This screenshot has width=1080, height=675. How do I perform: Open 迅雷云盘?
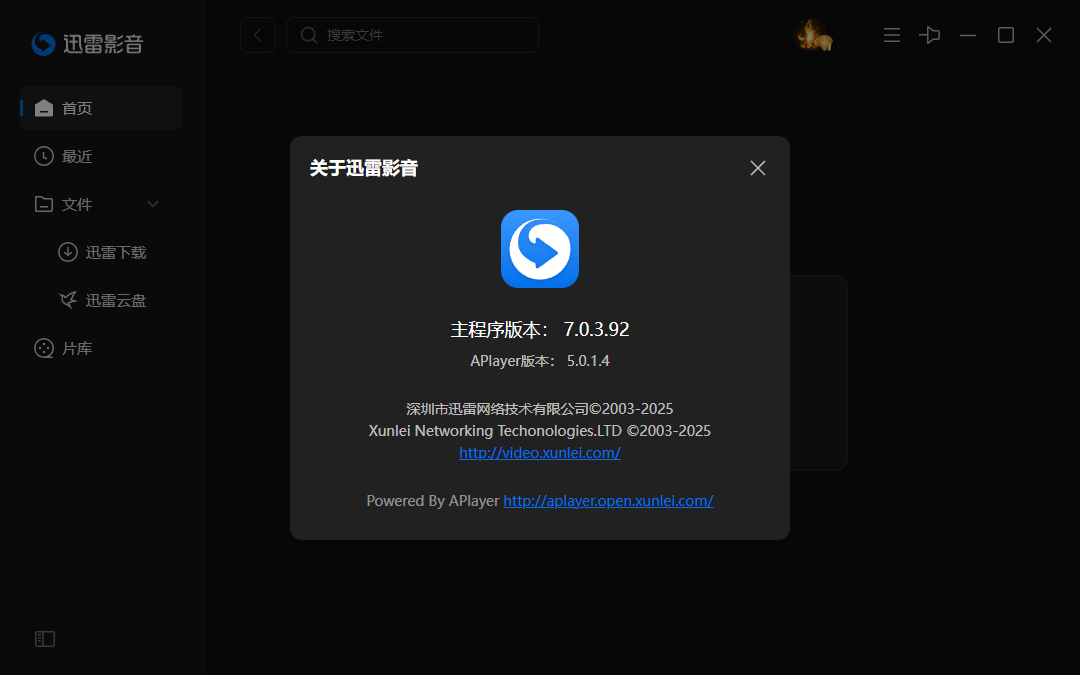tap(115, 300)
